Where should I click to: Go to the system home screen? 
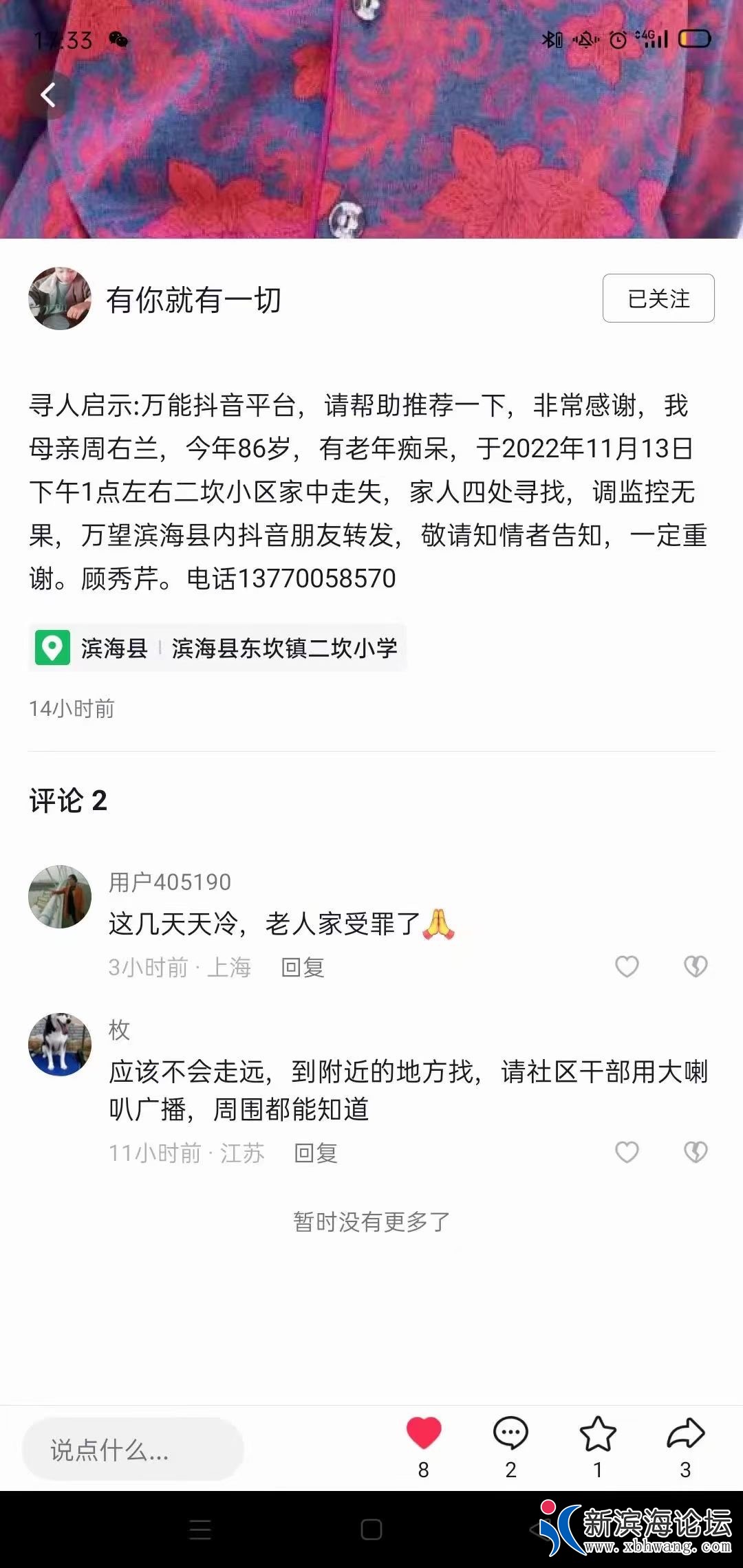pyautogui.click(x=371, y=1529)
